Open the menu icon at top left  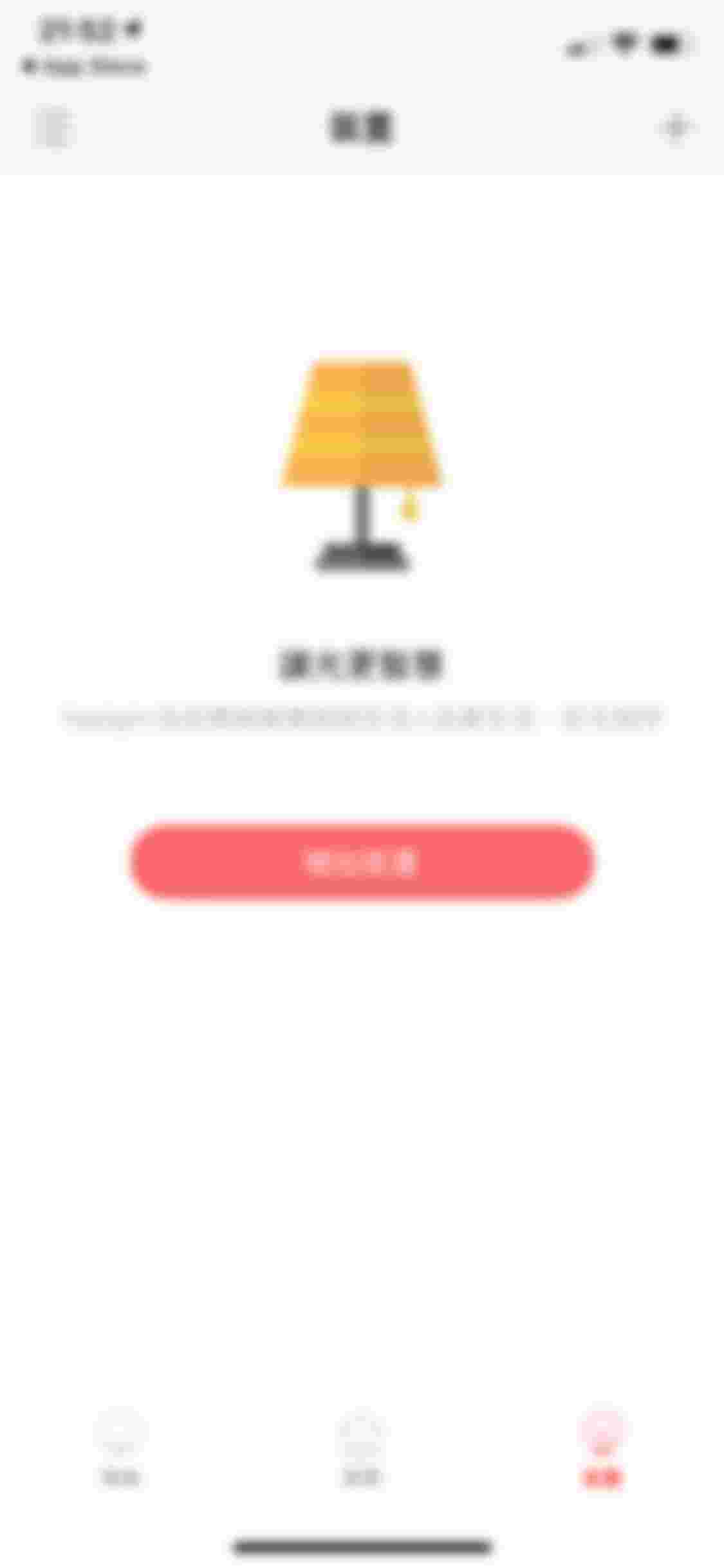[x=53, y=127]
